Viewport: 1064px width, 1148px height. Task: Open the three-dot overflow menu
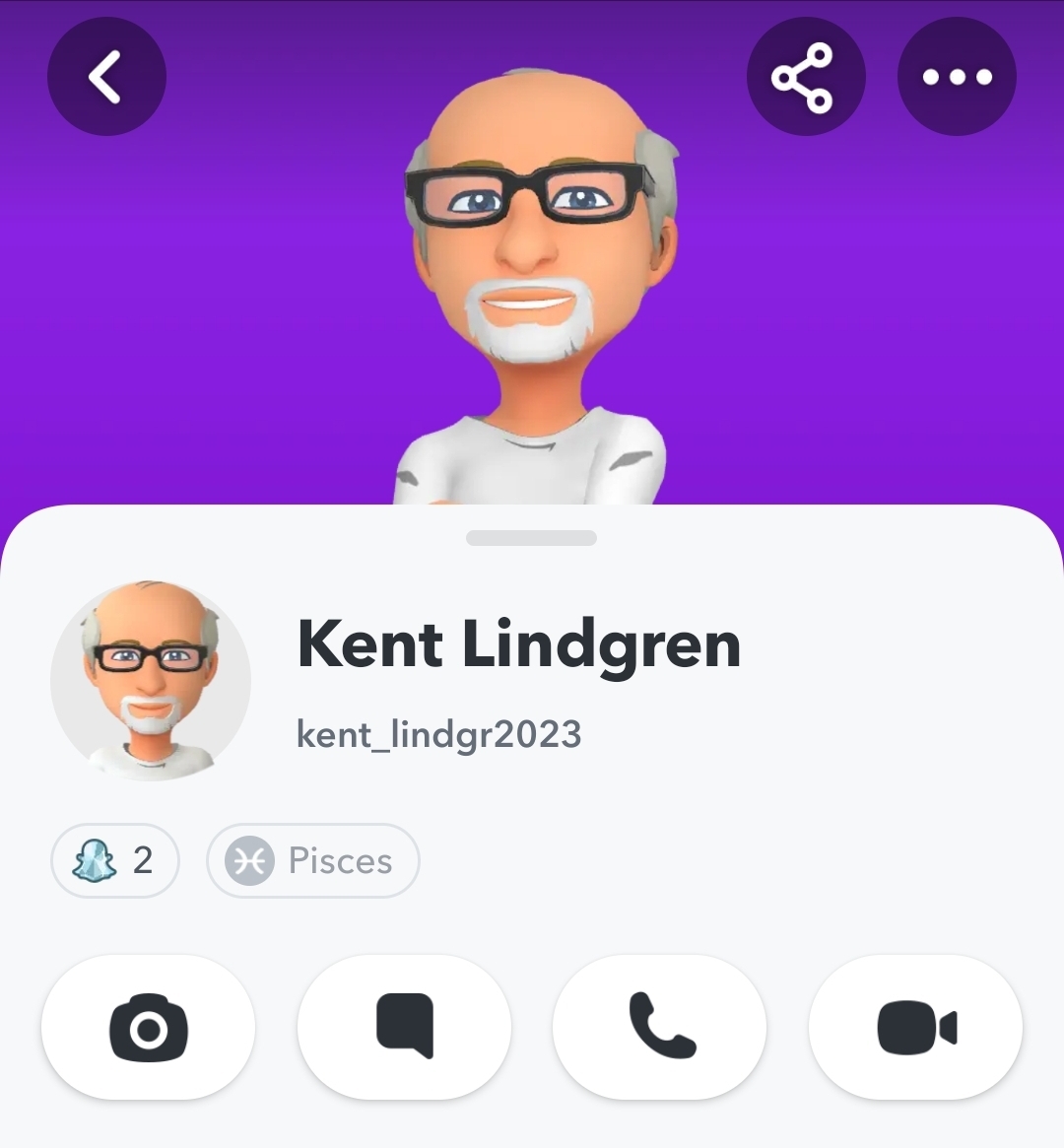(x=957, y=77)
